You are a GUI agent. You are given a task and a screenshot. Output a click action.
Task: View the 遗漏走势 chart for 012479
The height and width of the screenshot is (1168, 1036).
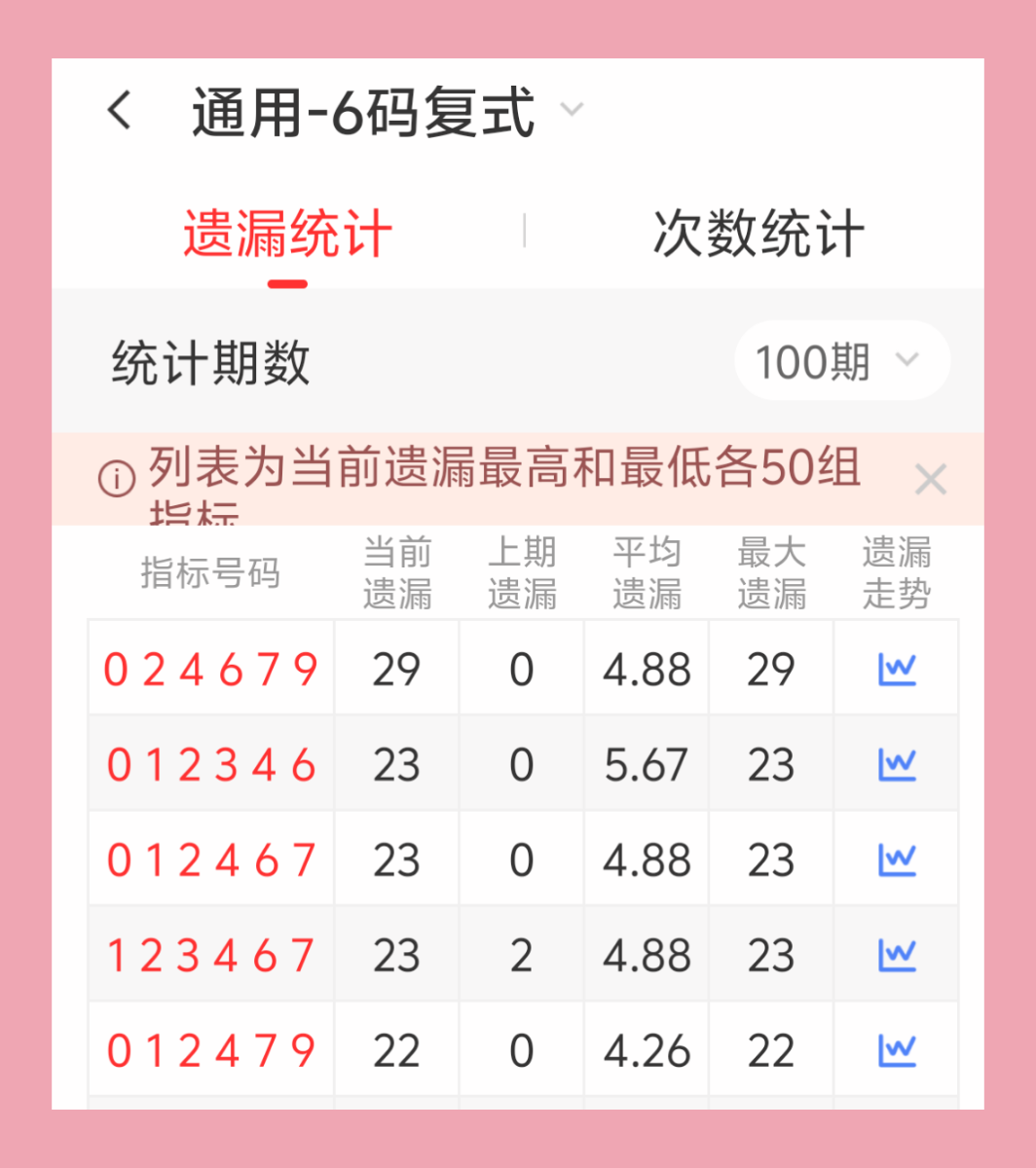click(896, 1049)
